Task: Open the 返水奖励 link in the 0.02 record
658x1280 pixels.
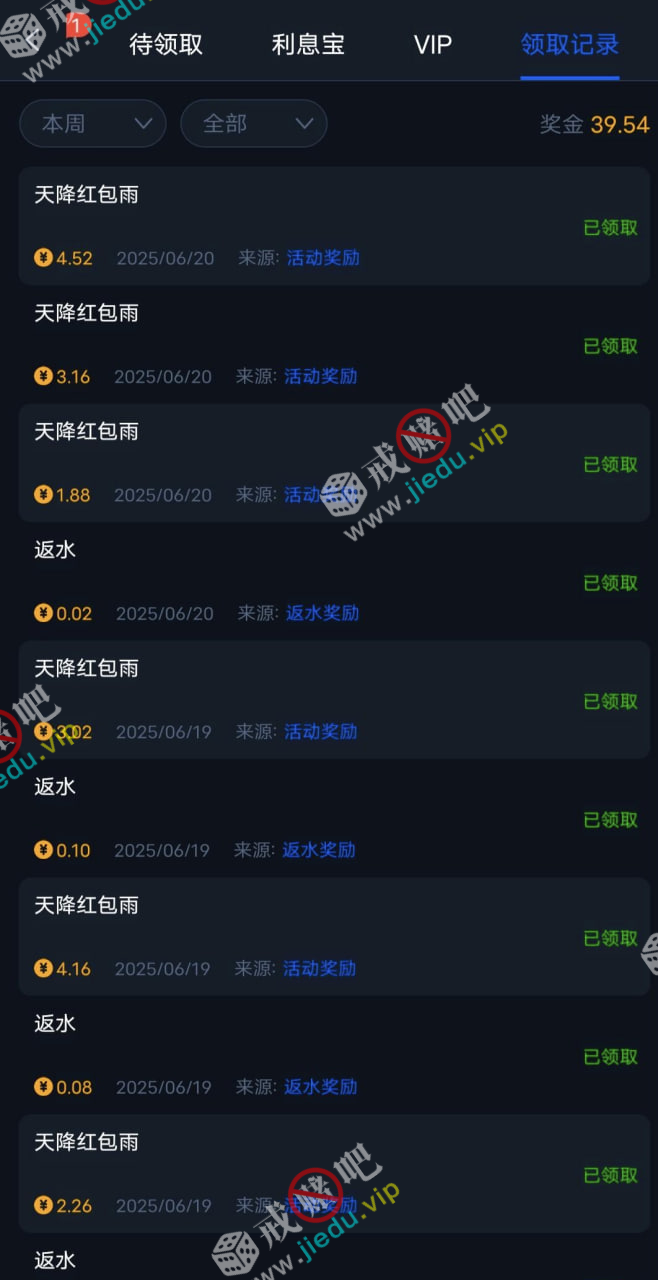Action: tap(322, 613)
